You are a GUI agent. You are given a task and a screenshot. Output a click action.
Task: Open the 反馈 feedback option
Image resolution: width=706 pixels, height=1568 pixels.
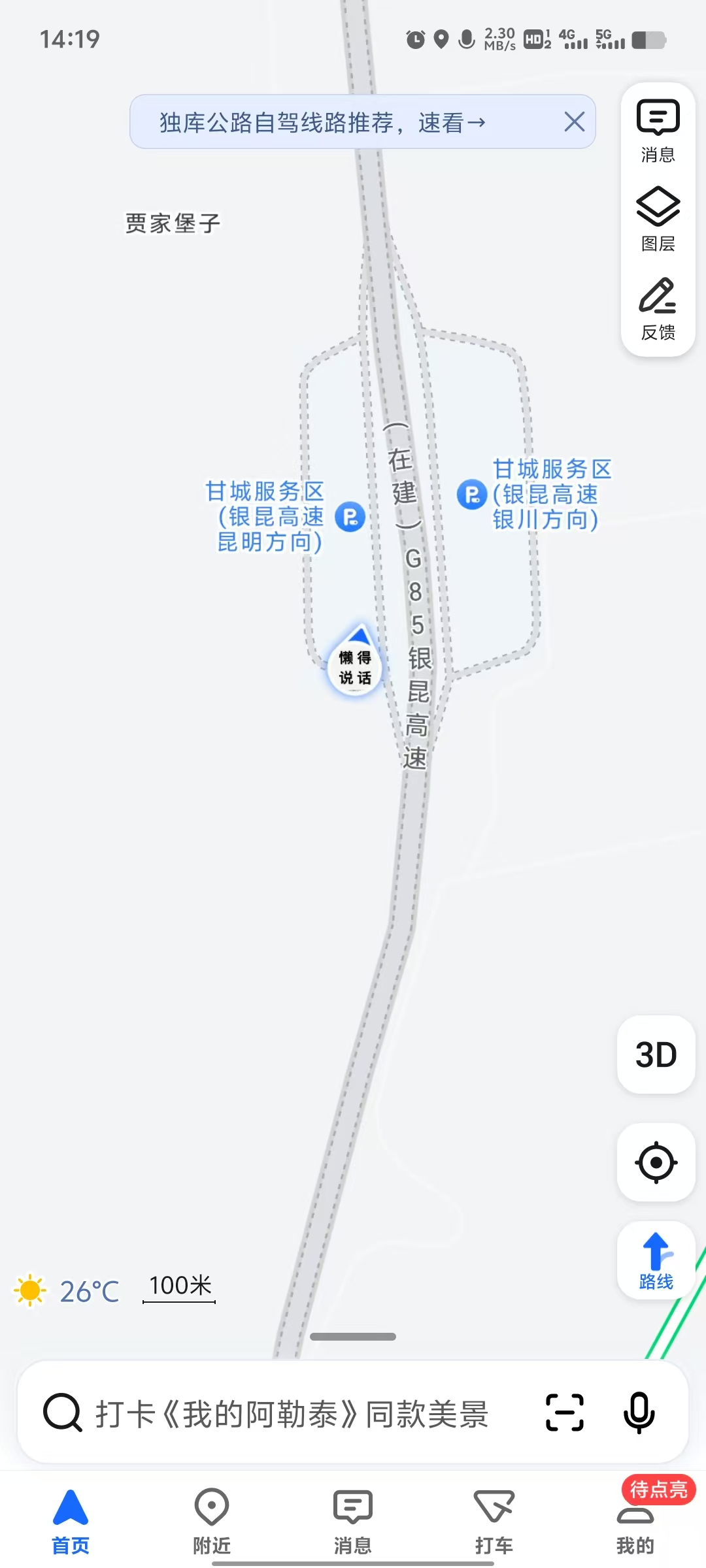[x=658, y=308]
